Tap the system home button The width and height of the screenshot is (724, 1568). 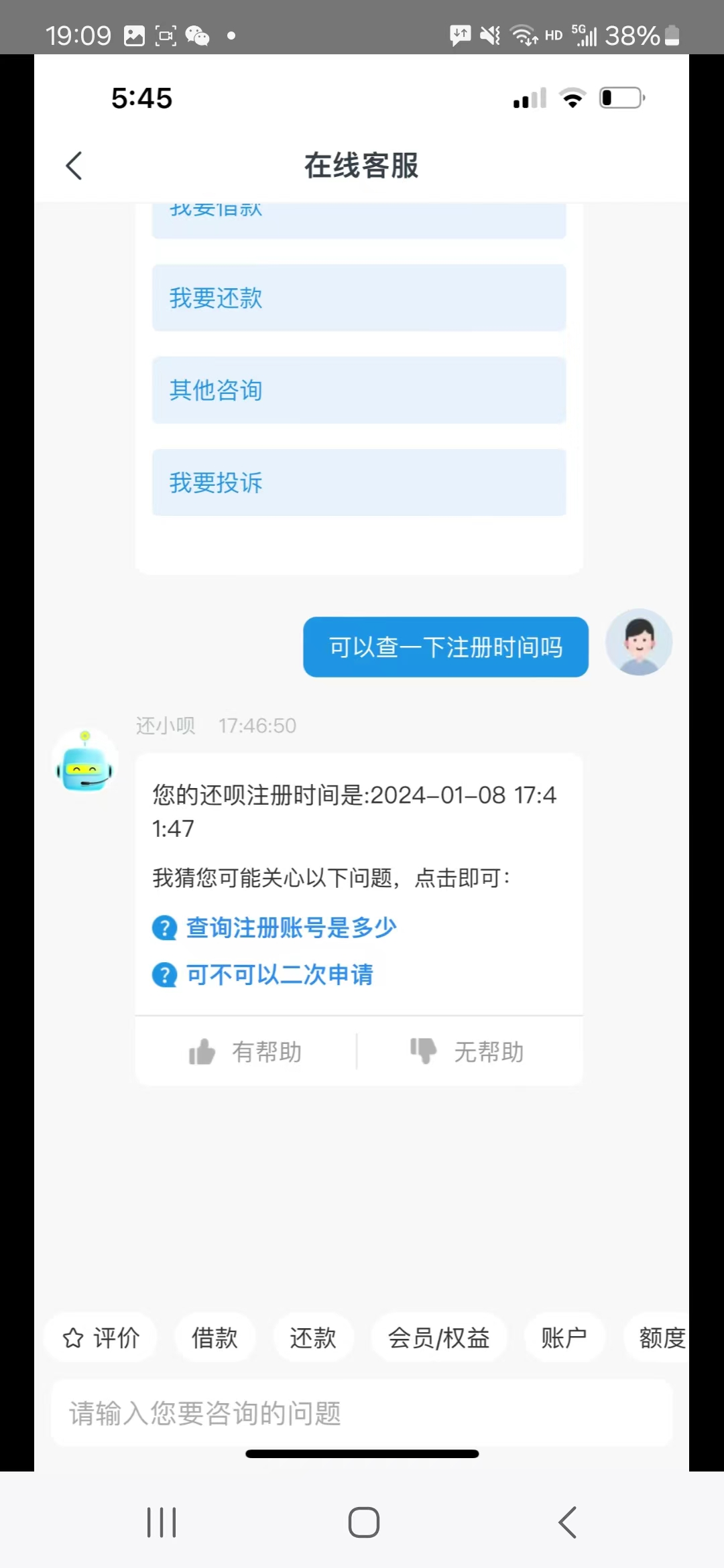363,1522
